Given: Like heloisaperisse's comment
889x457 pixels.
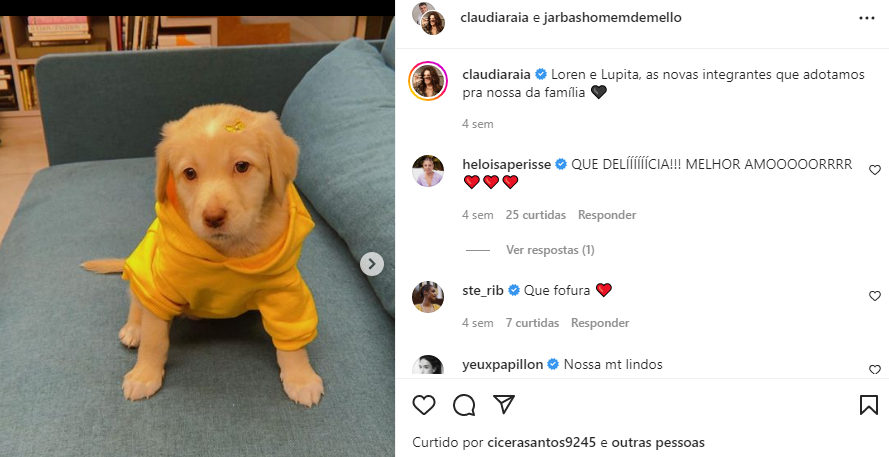Looking at the screenshot, I should 874,170.
